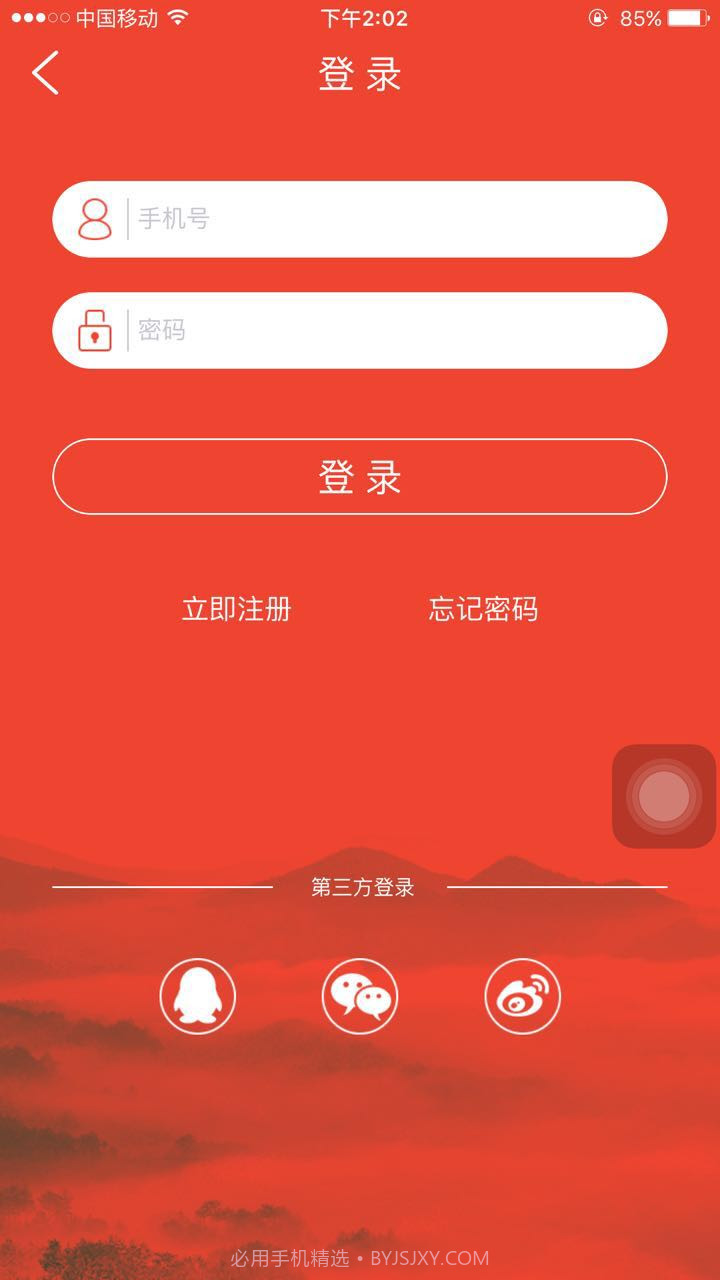Screen dimensions: 720x1280
Task: Select 忘记密码 to recover password
Action: point(482,609)
